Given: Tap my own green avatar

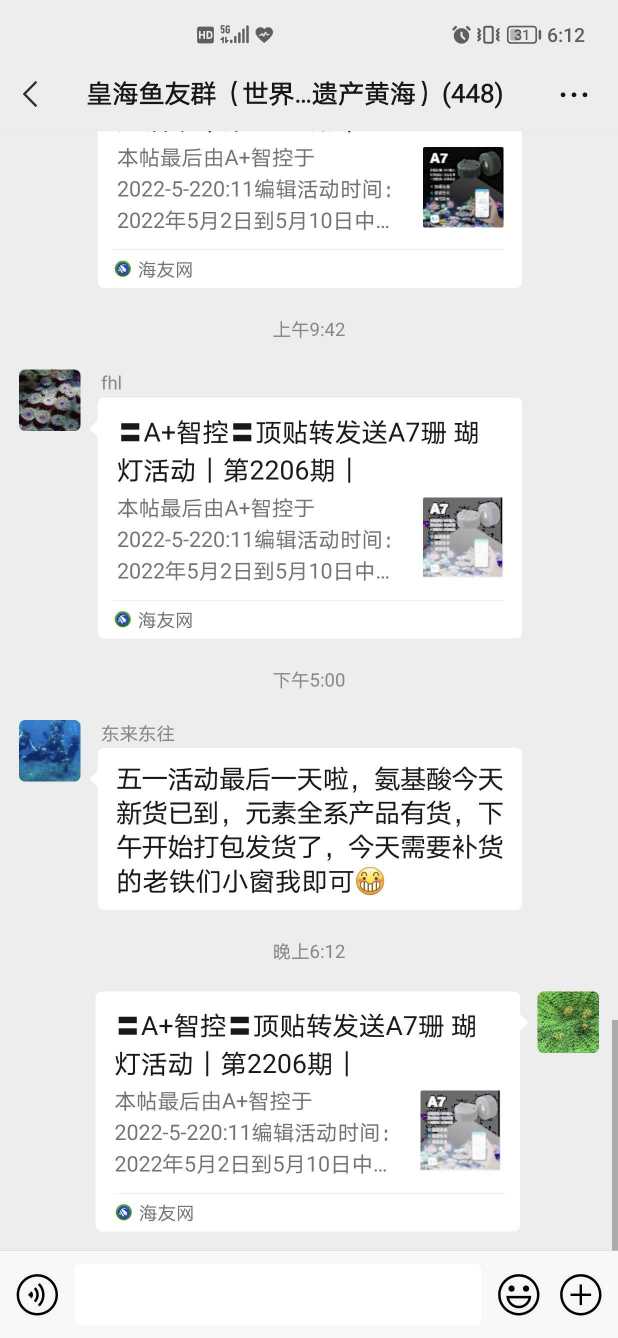Looking at the screenshot, I should pos(568,1022).
